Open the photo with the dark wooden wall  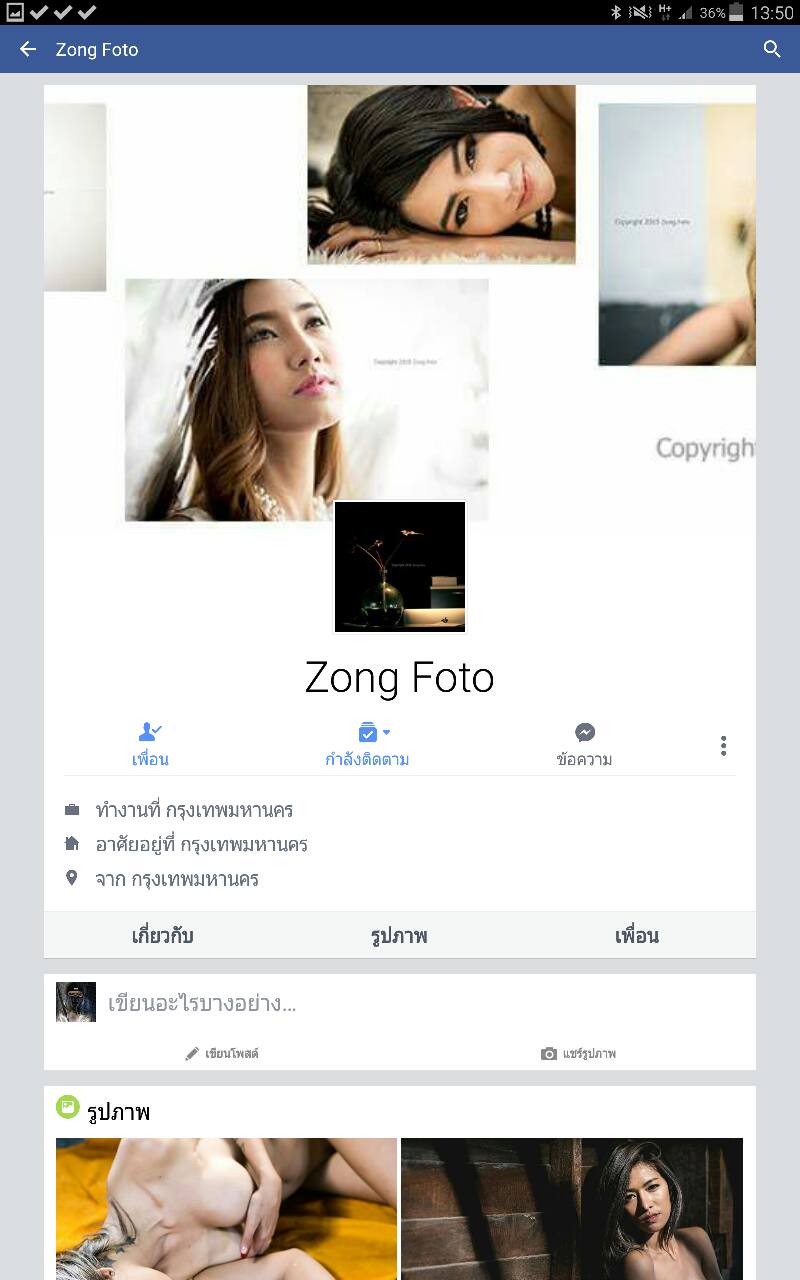572,1208
